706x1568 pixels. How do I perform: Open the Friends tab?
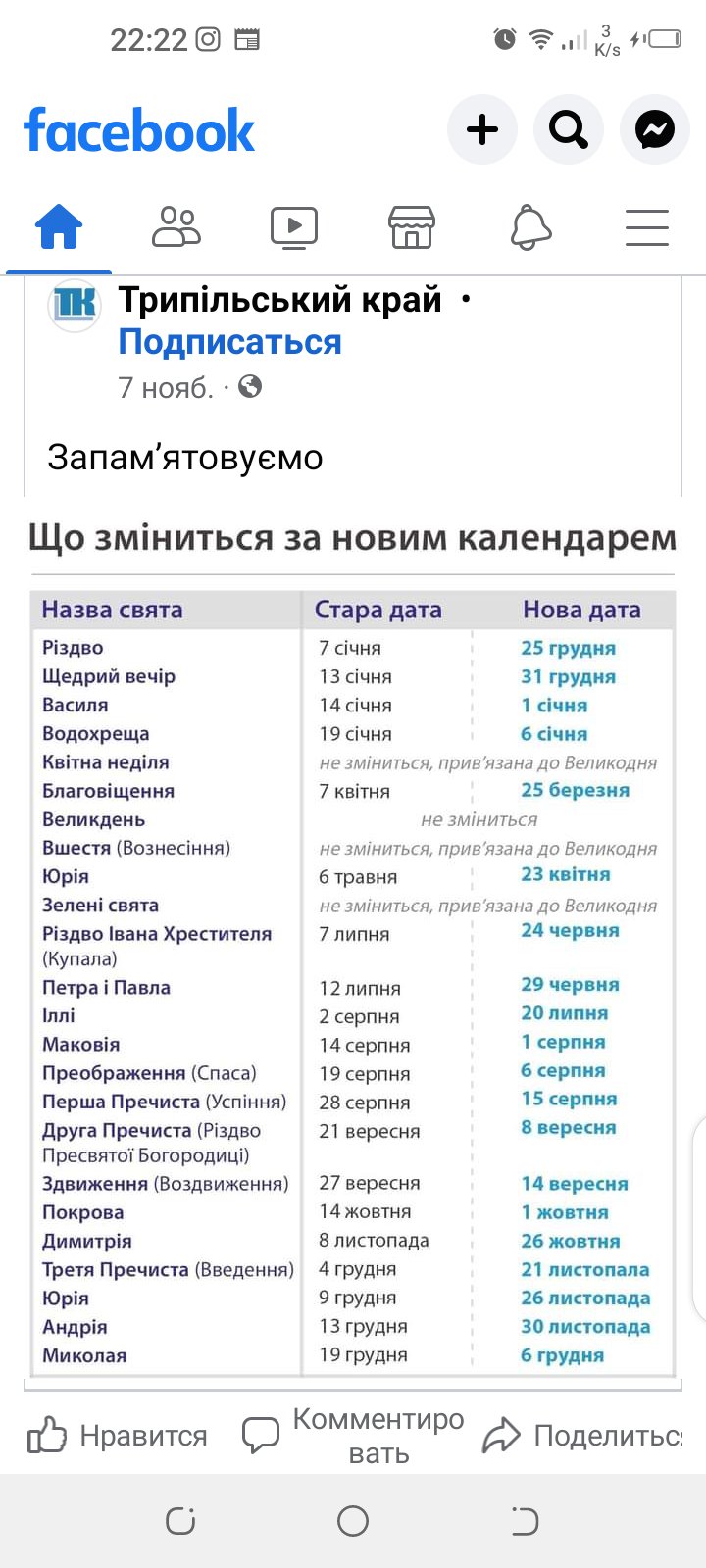pyautogui.click(x=176, y=227)
